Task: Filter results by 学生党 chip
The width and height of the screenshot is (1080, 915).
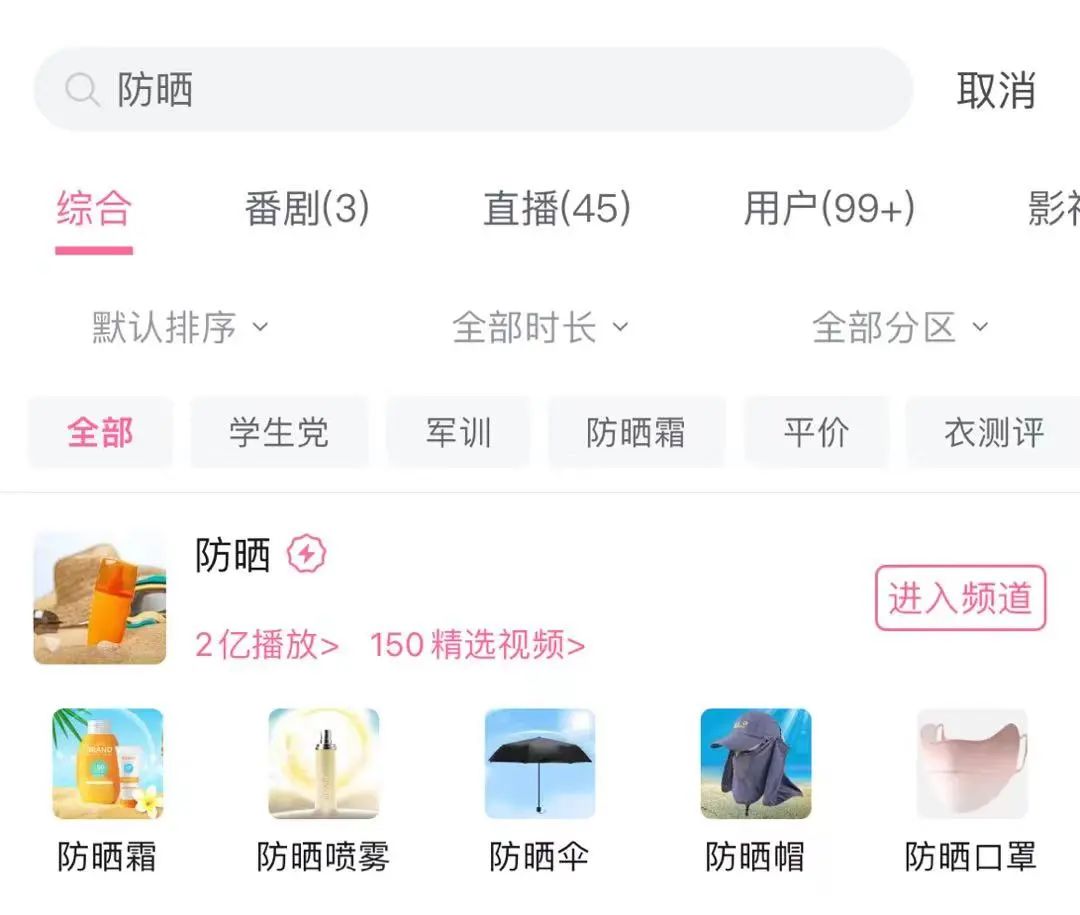Action: coord(279,433)
